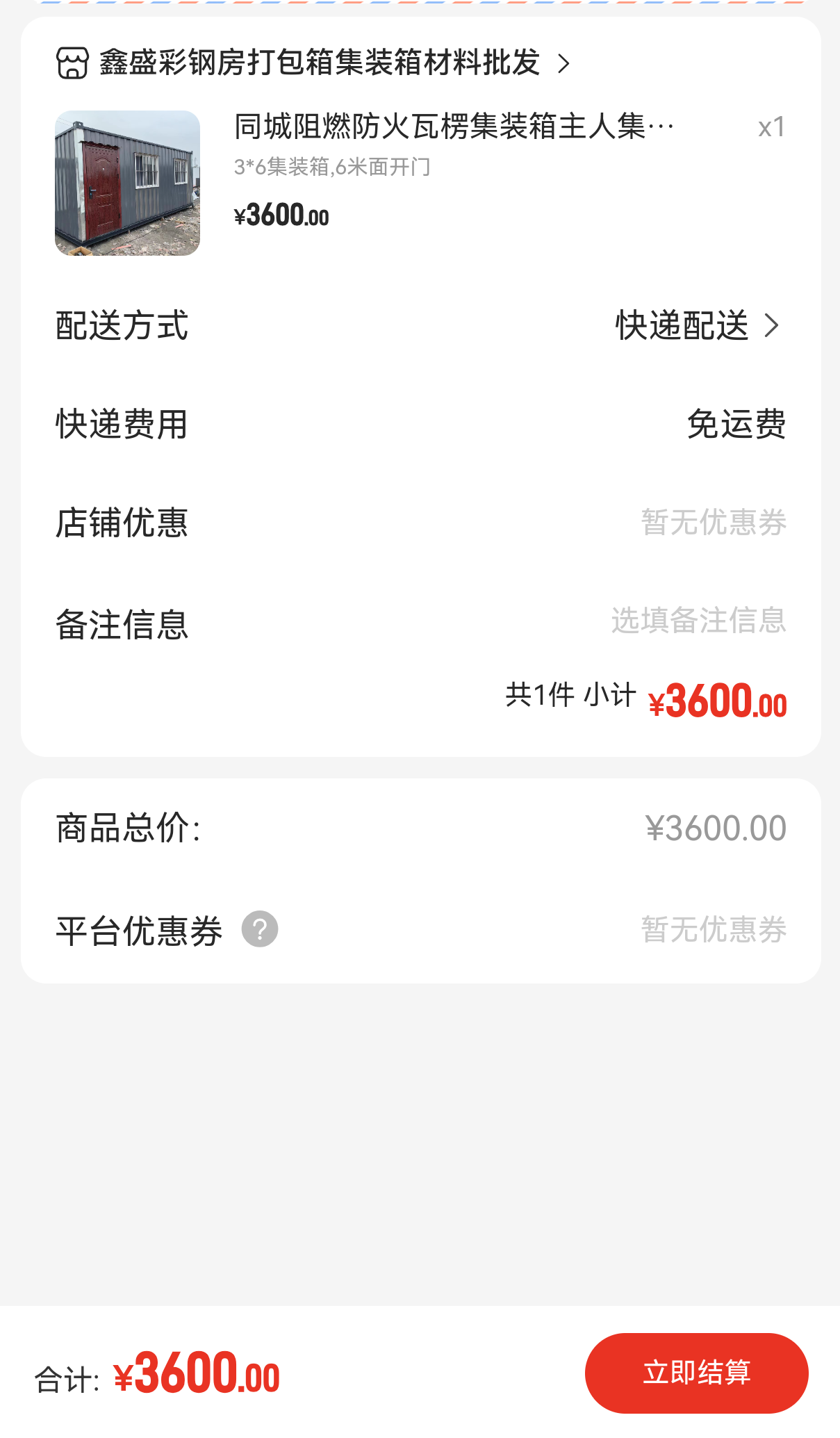840x1438 pixels.
Task: Fill in the 备注信息 note field
Action: [x=698, y=621]
